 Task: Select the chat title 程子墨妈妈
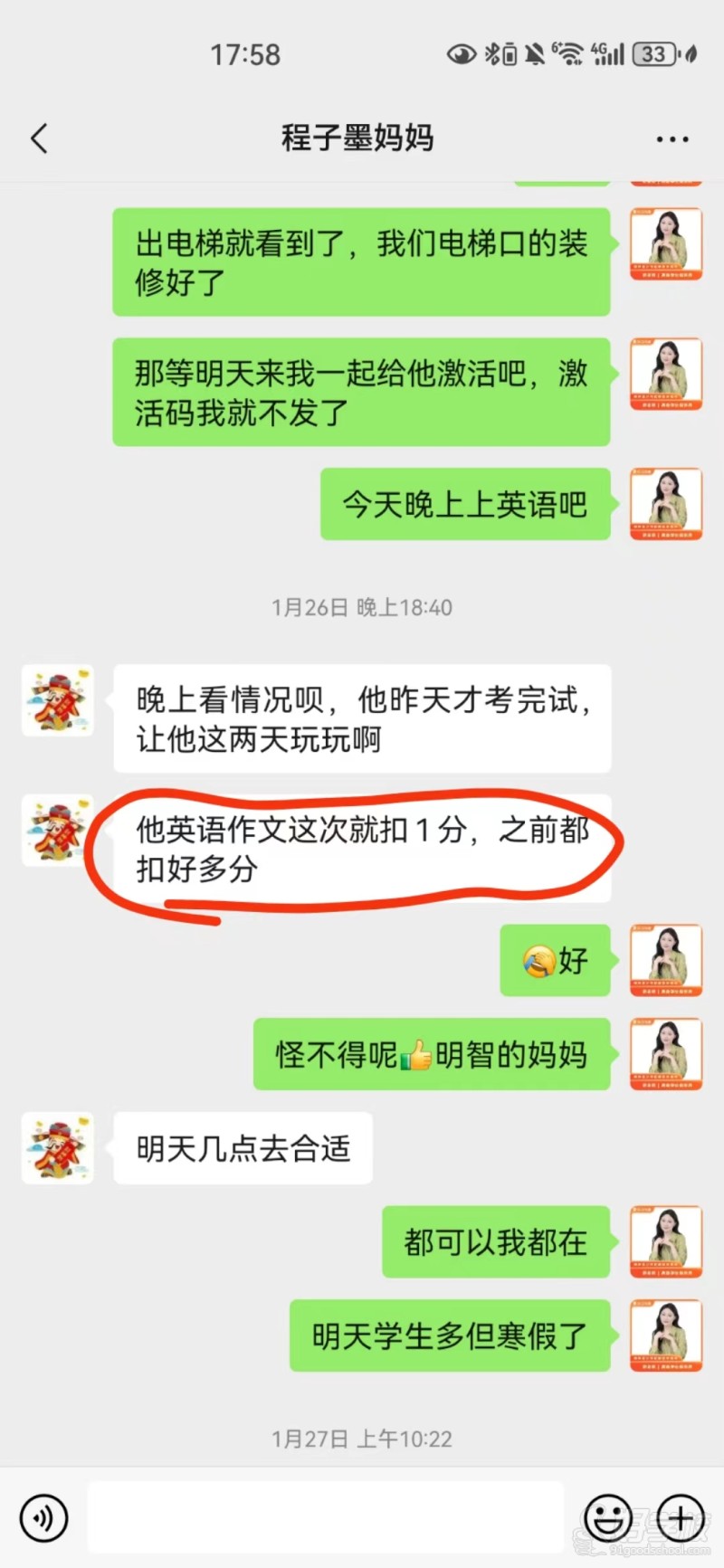pyautogui.click(x=359, y=138)
